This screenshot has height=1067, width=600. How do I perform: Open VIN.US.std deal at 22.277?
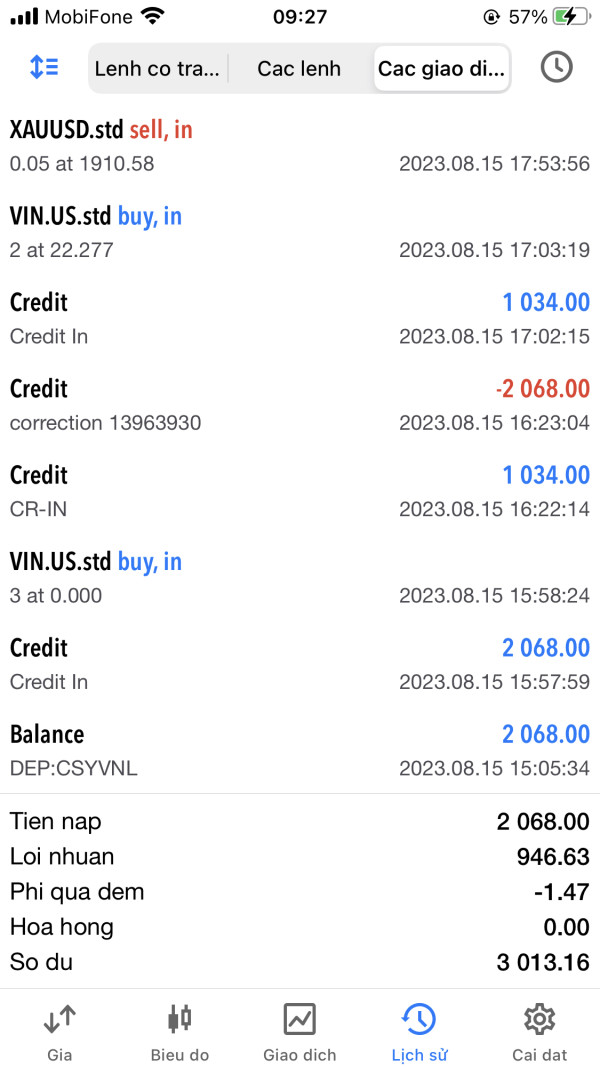pyautogui.click(x=300, y=233)
